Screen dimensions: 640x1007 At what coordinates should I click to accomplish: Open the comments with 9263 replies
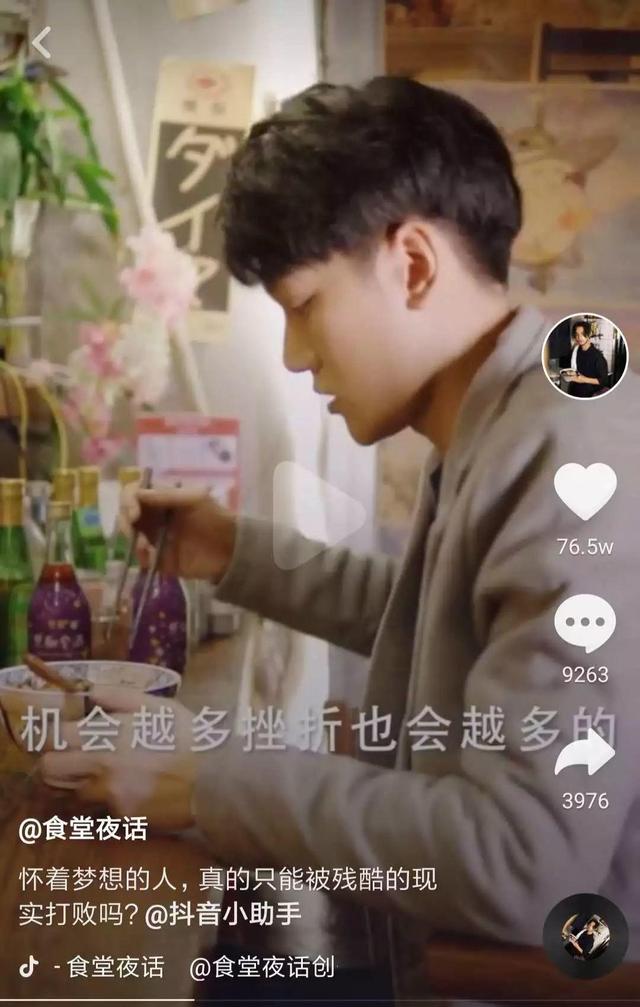(x=585, y=624)
